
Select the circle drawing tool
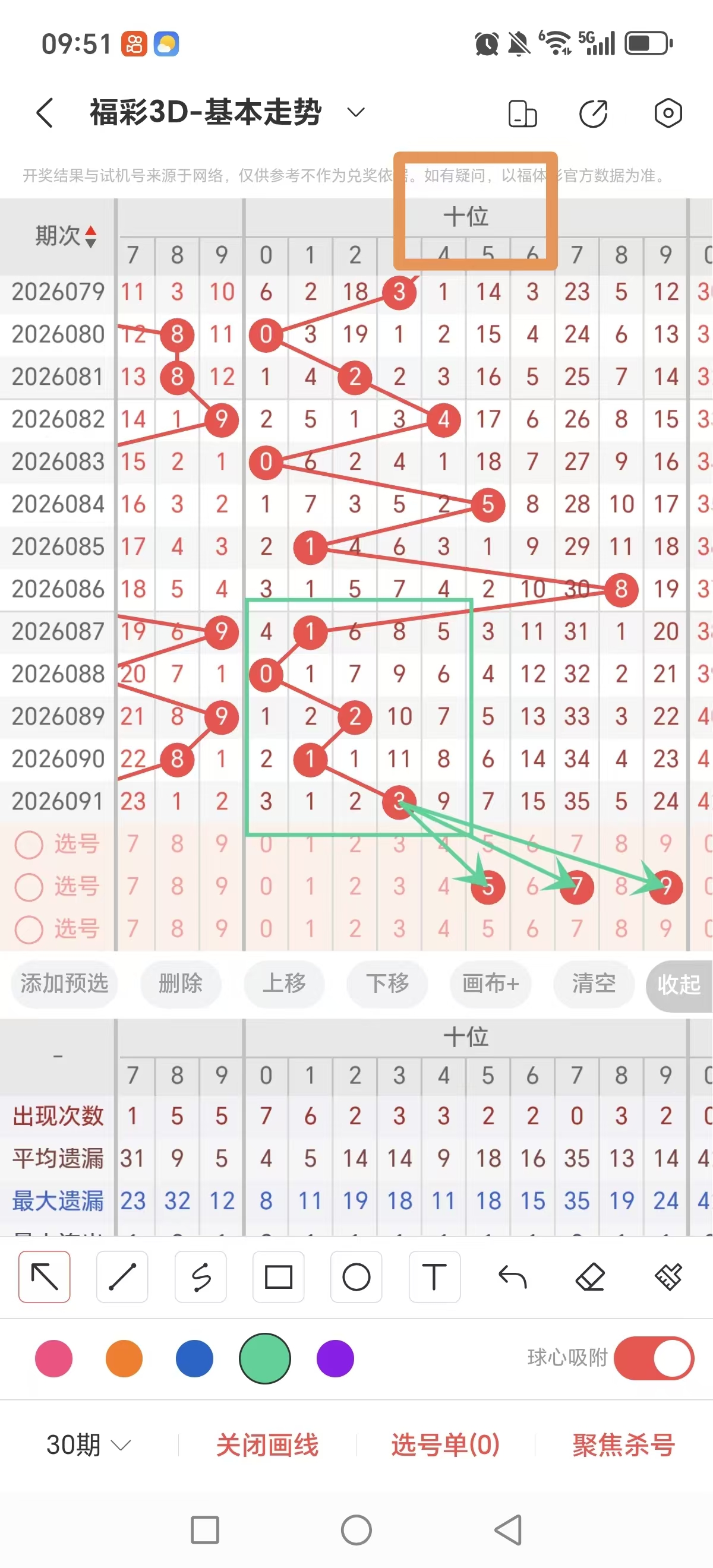click(x=356, y=1278)
